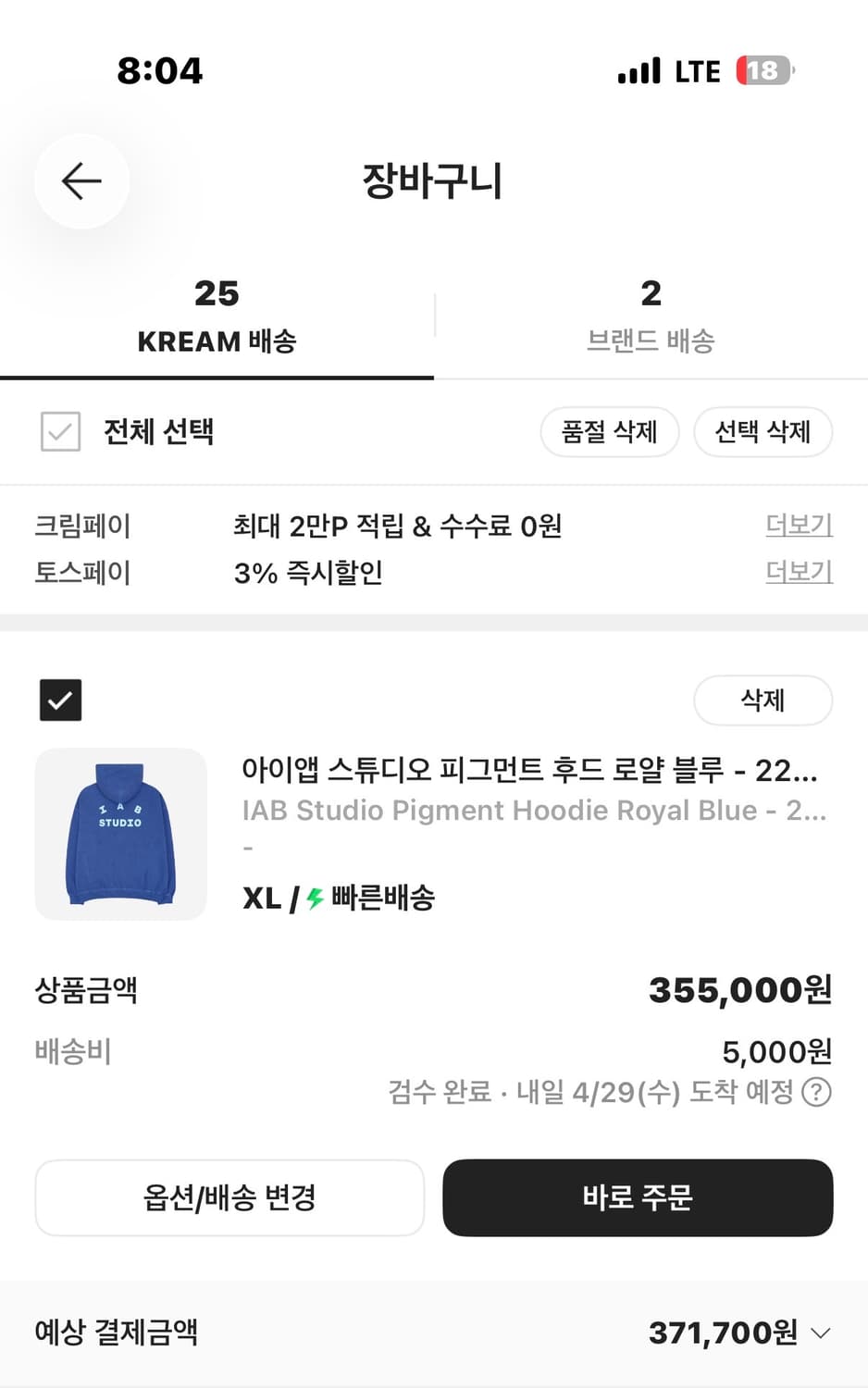This screenshot has height=1388, width=868.
Task: Check the 전체 선택 select-all checkbox
Action: point(60,432)
